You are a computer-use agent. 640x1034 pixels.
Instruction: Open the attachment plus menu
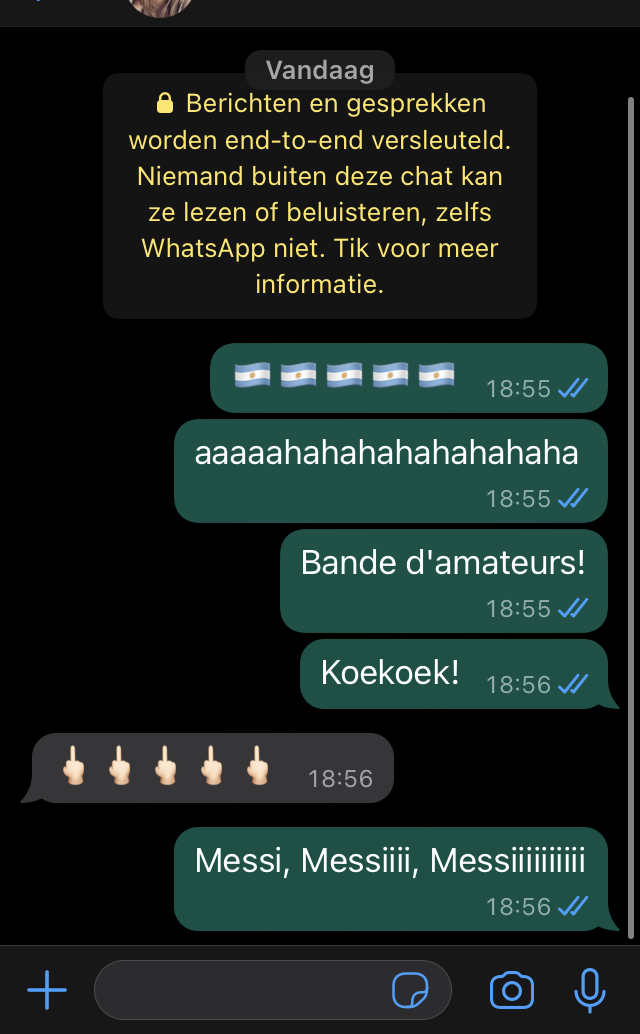46,991
